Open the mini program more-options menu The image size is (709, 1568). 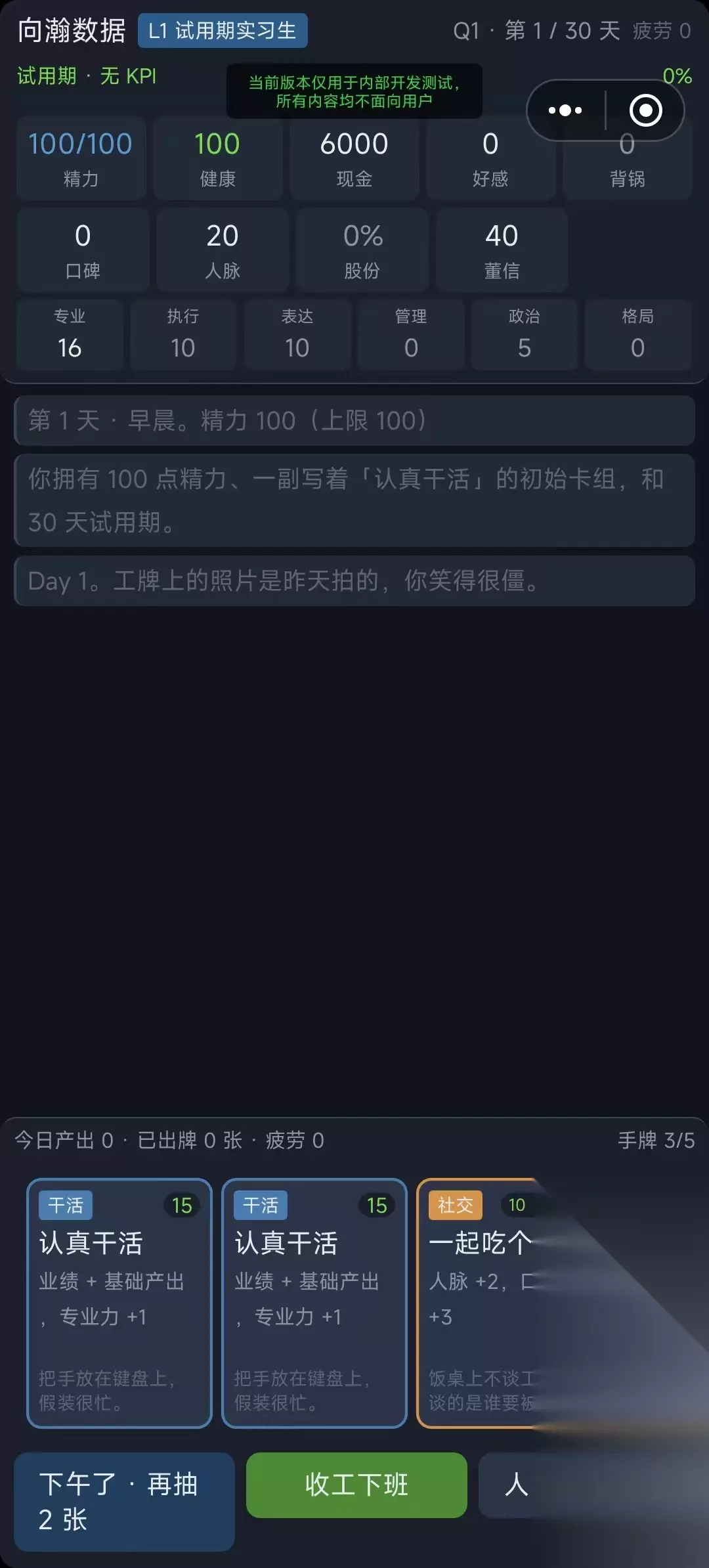(565, 110)
